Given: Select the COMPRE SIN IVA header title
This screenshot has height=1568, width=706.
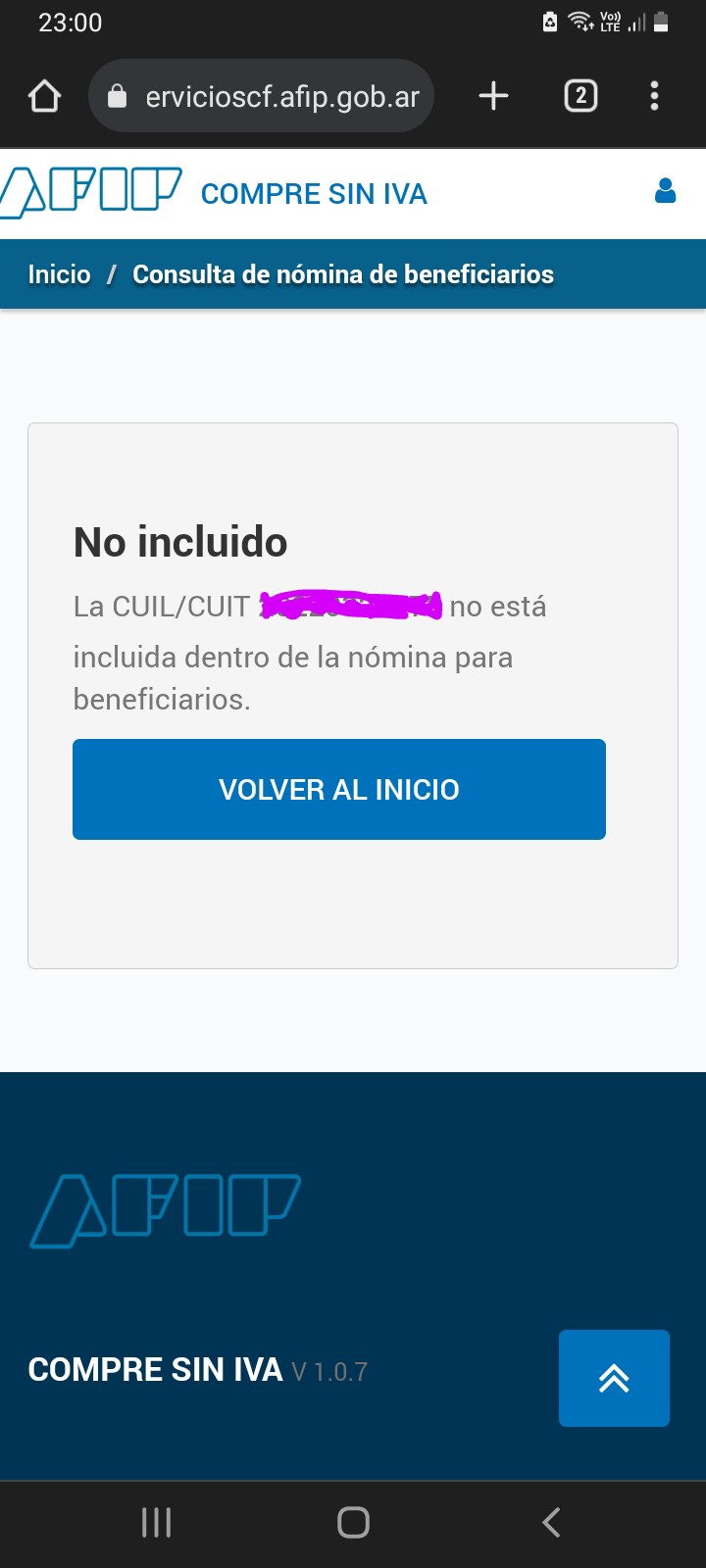Looking at the screenshot, I should [314, 193].
